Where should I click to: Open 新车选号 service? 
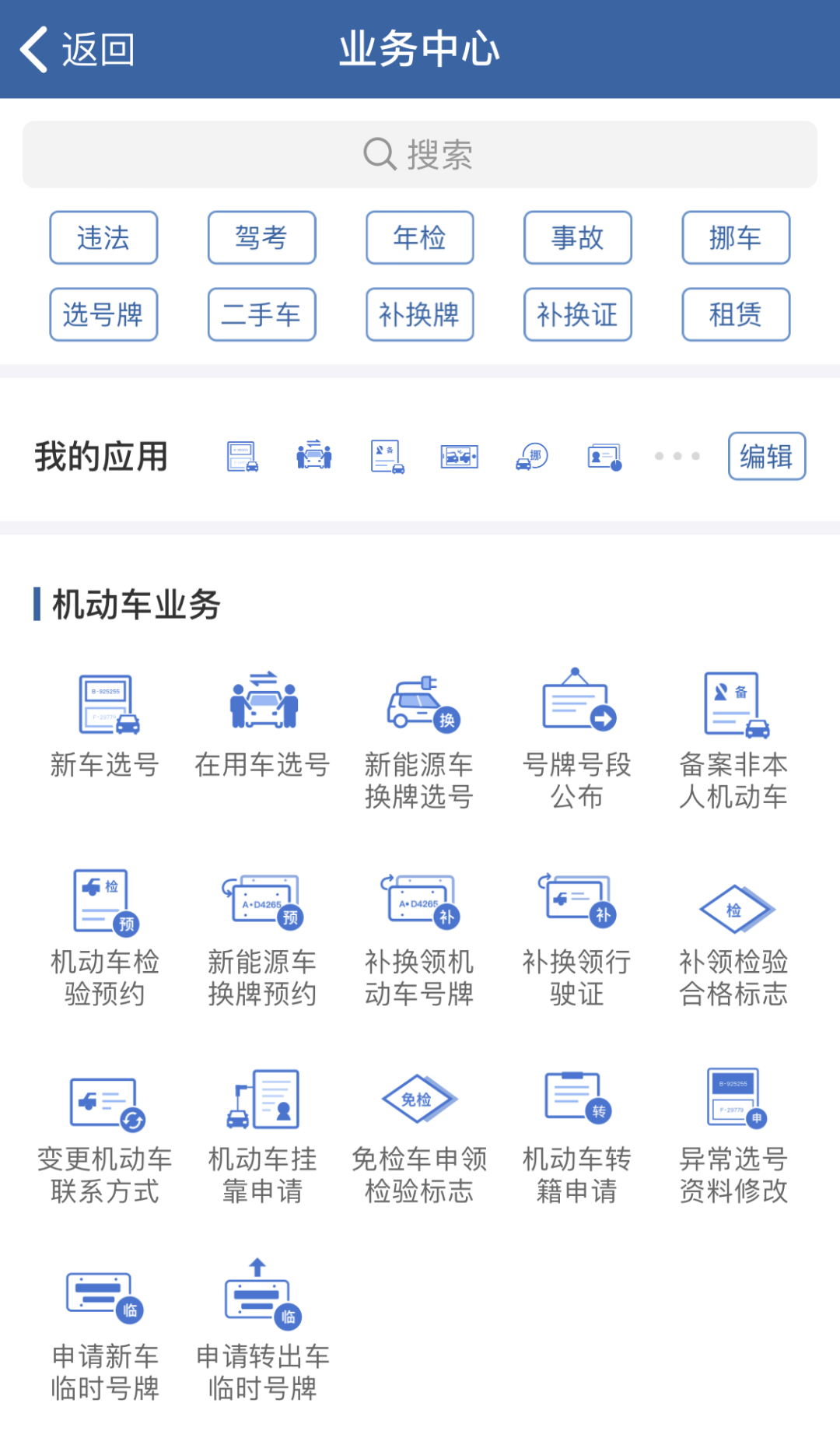point(105,725)
